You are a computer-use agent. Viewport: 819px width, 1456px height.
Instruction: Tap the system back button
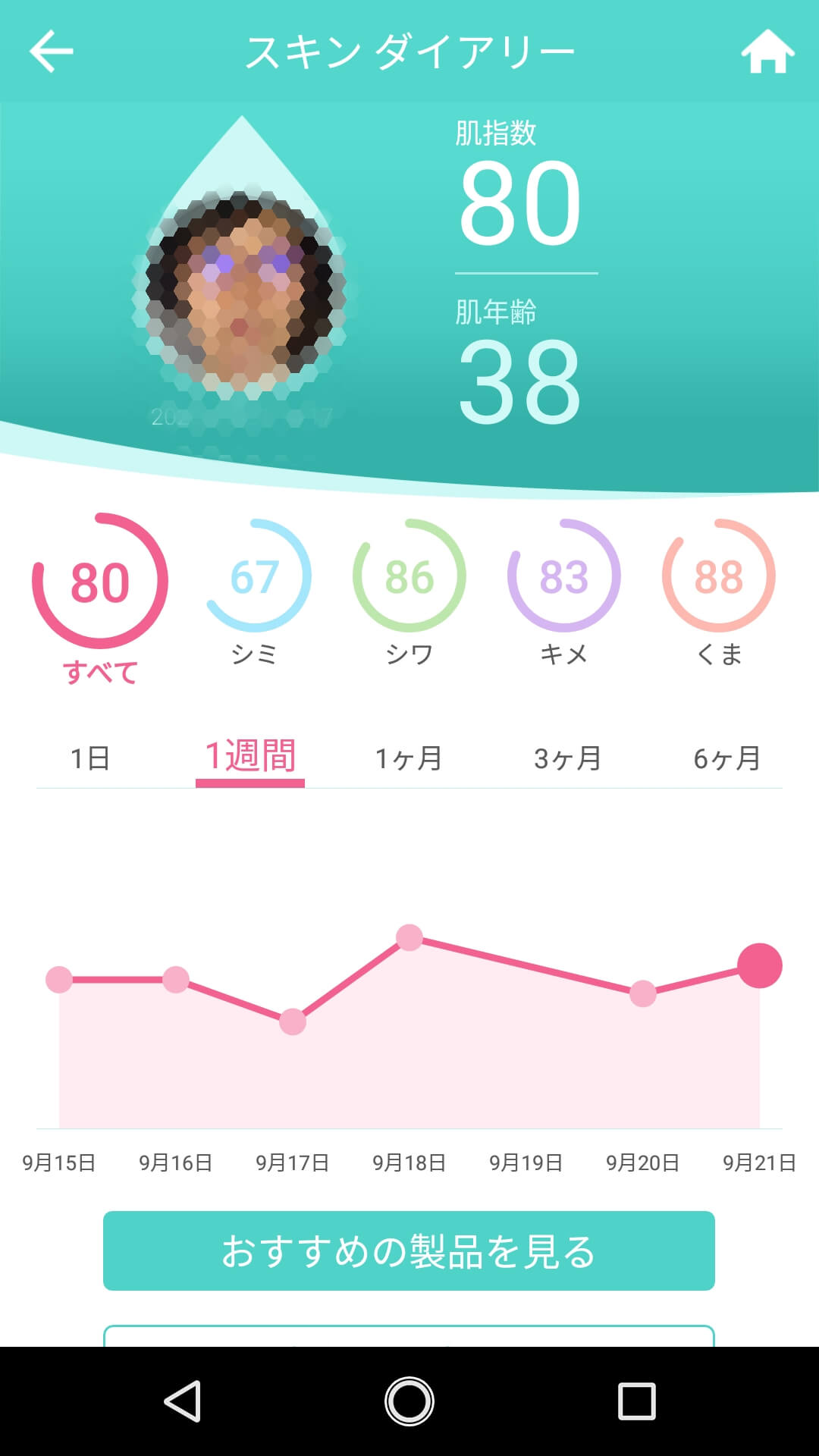click(183, 1401)
